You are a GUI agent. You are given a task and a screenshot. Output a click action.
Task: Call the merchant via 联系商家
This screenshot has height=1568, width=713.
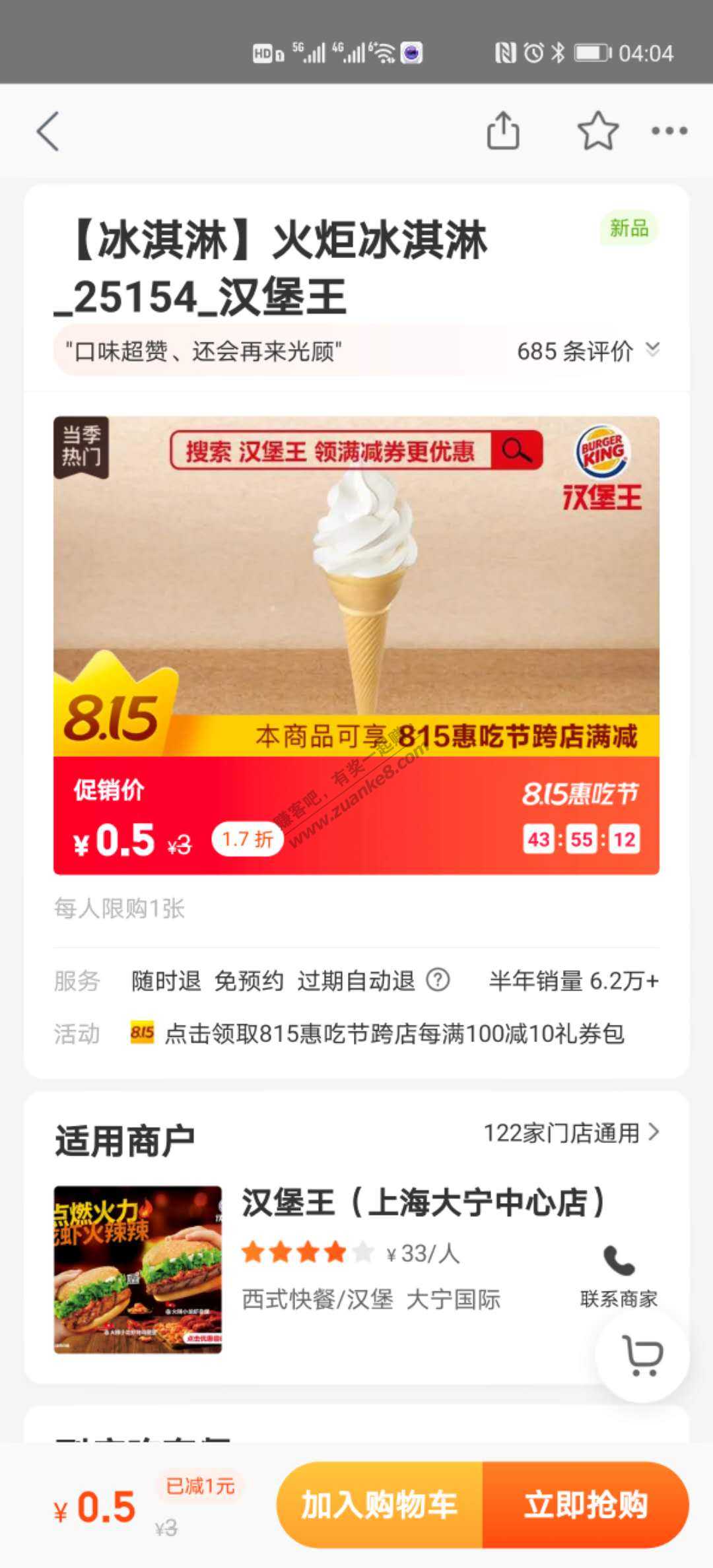tap(619, 1276)
